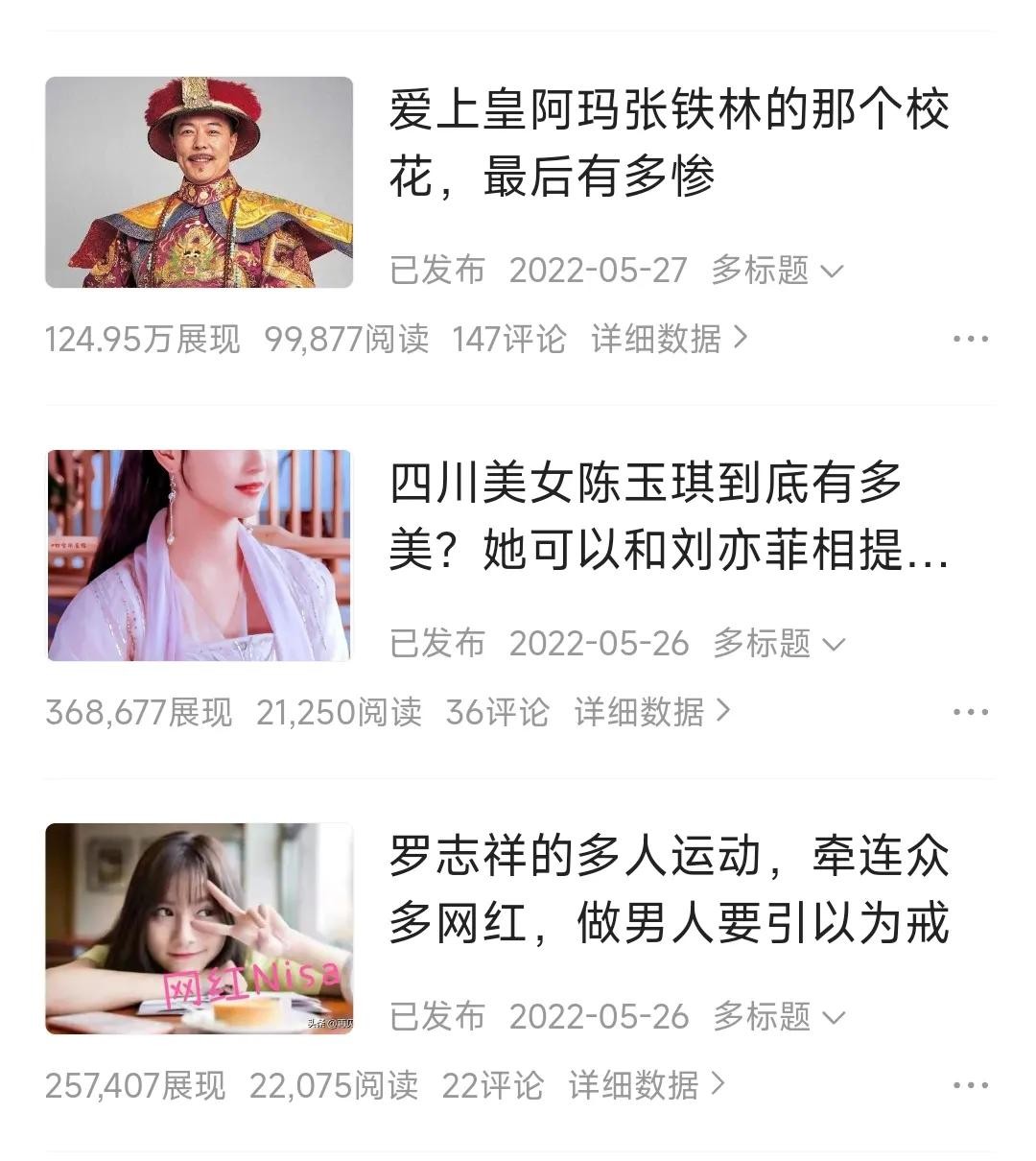Open the 张铁林 article thumbnail
Viewport: 1036px width, 1161px height.
point(199,182)
